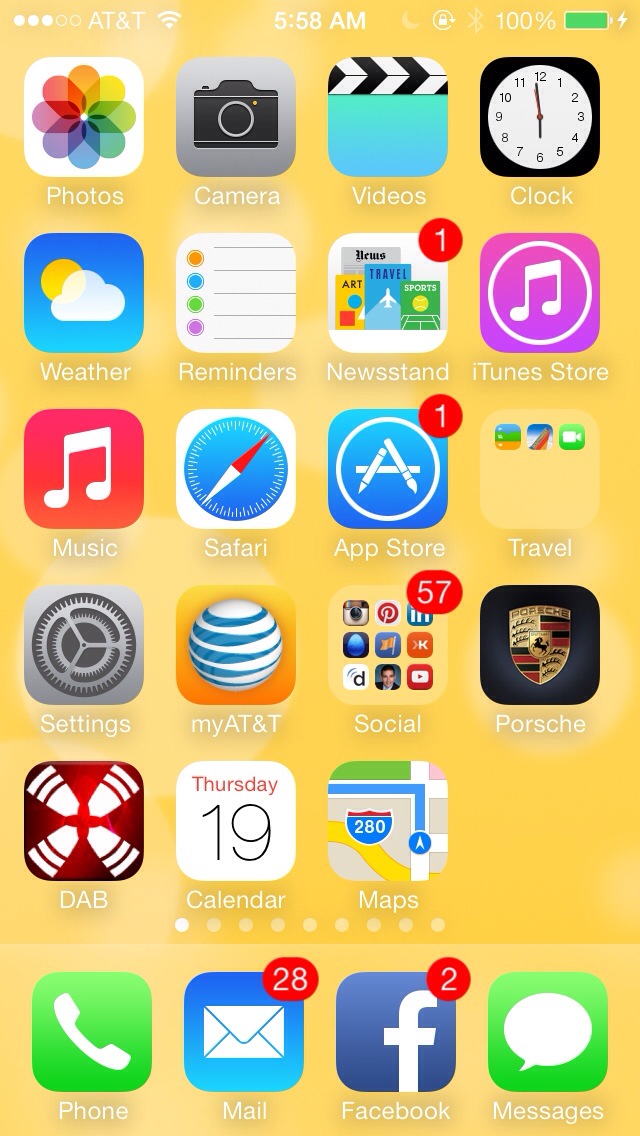Check the Weather app
The image size is (640, 1136).
click(x=84, y=293)
